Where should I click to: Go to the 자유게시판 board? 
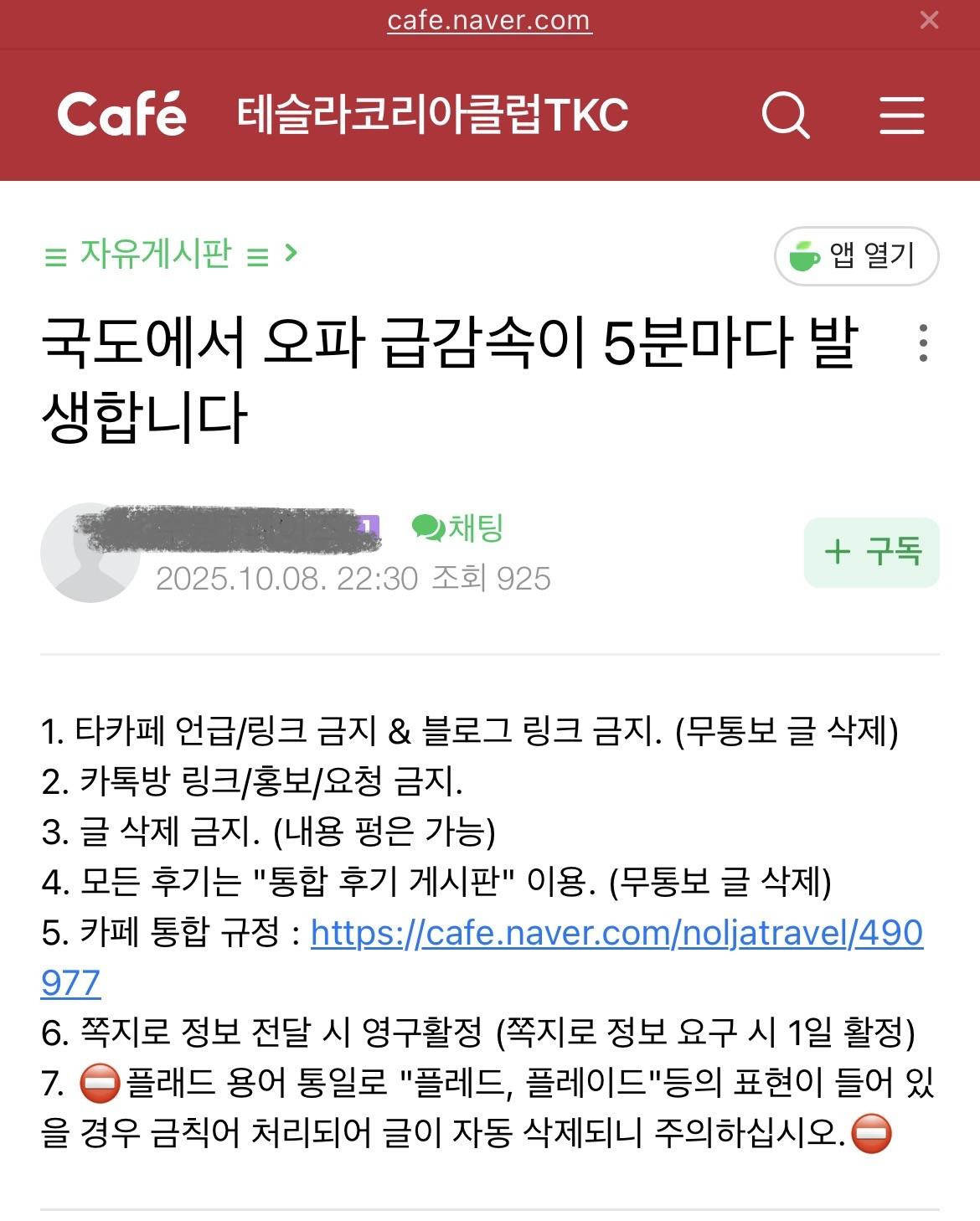click(156, 254)
